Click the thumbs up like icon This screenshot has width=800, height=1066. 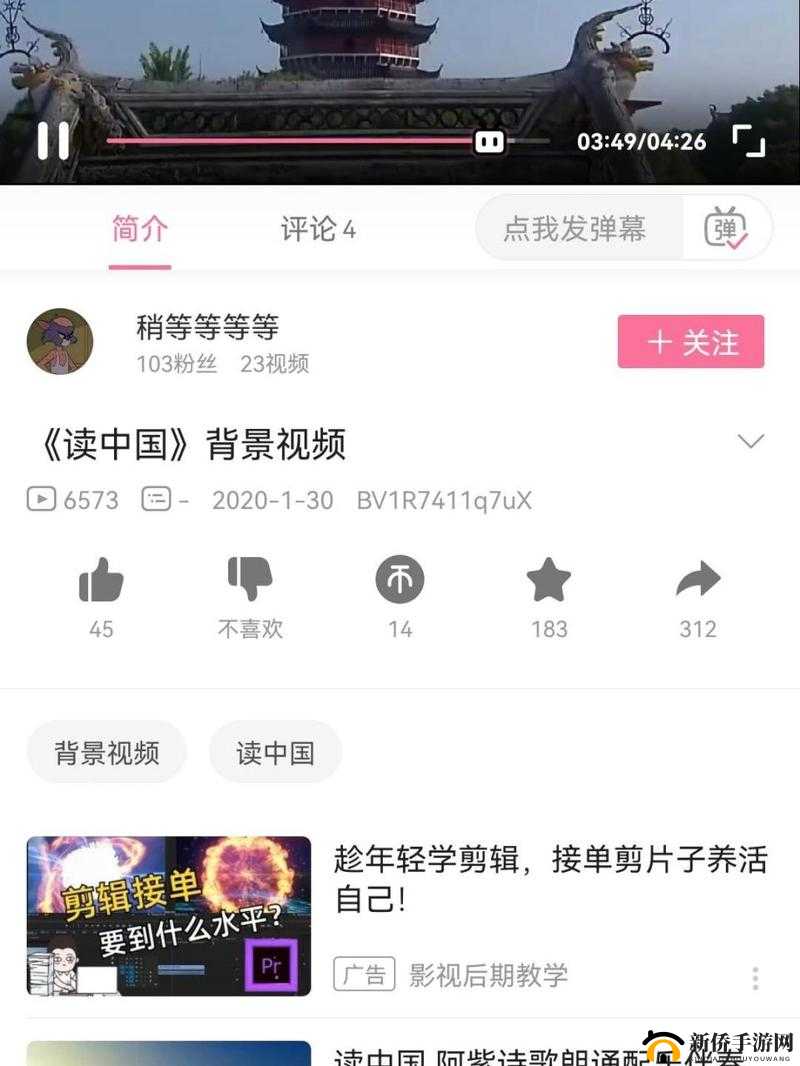pos(100,578)
